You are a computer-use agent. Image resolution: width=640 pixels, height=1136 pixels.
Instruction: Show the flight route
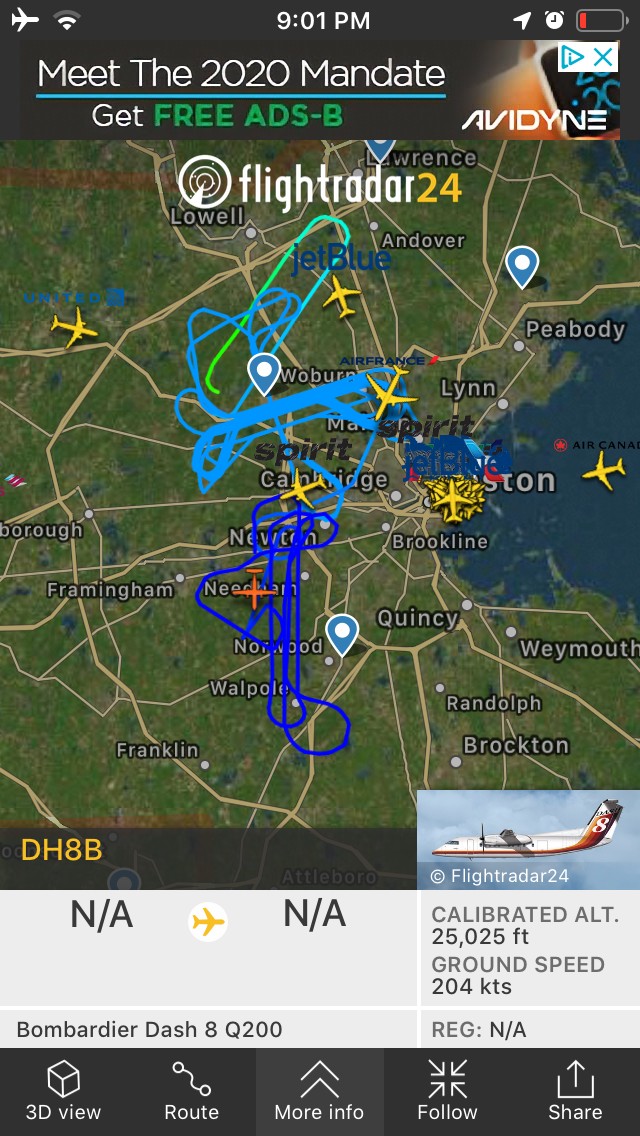tap(191, 1091)
